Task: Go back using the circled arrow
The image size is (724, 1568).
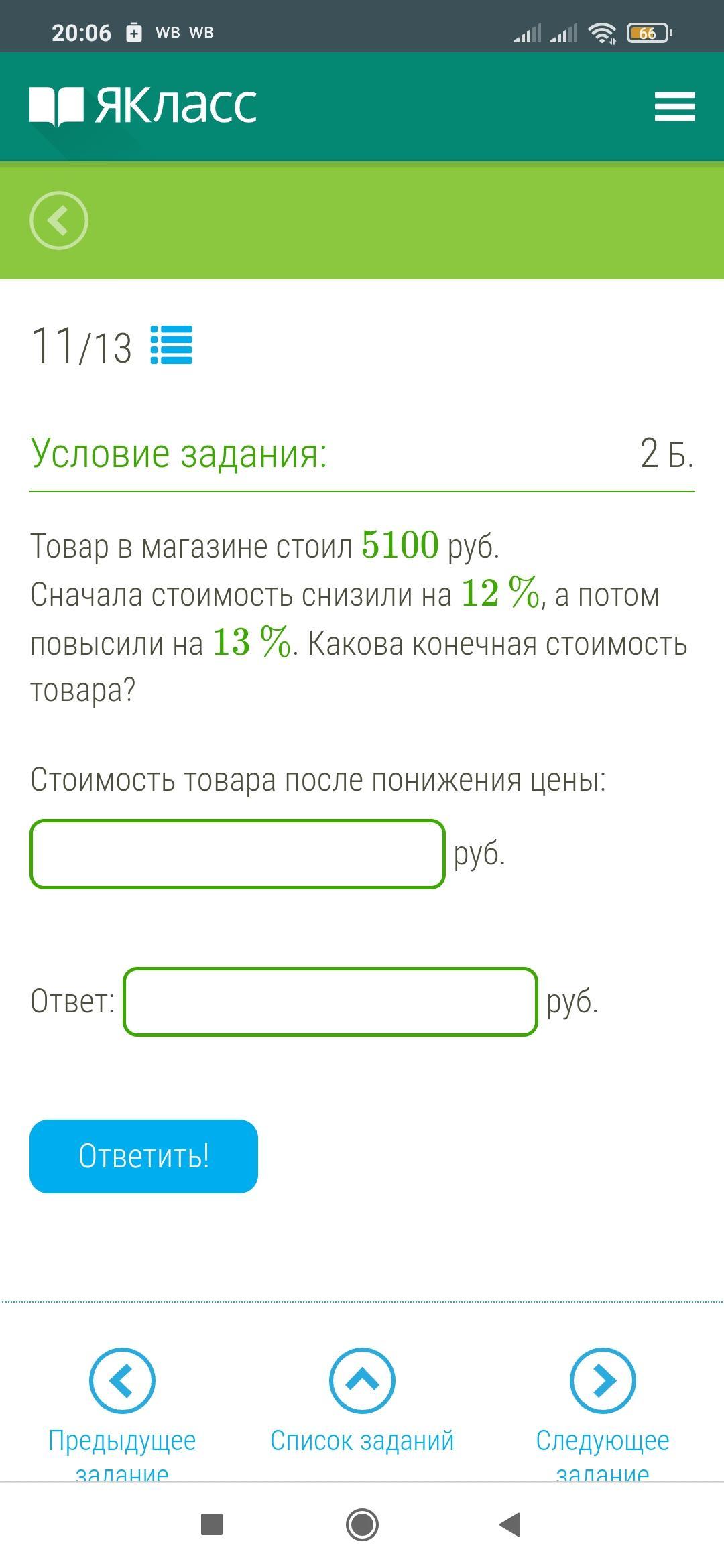Action: click(x=59, y=220)
